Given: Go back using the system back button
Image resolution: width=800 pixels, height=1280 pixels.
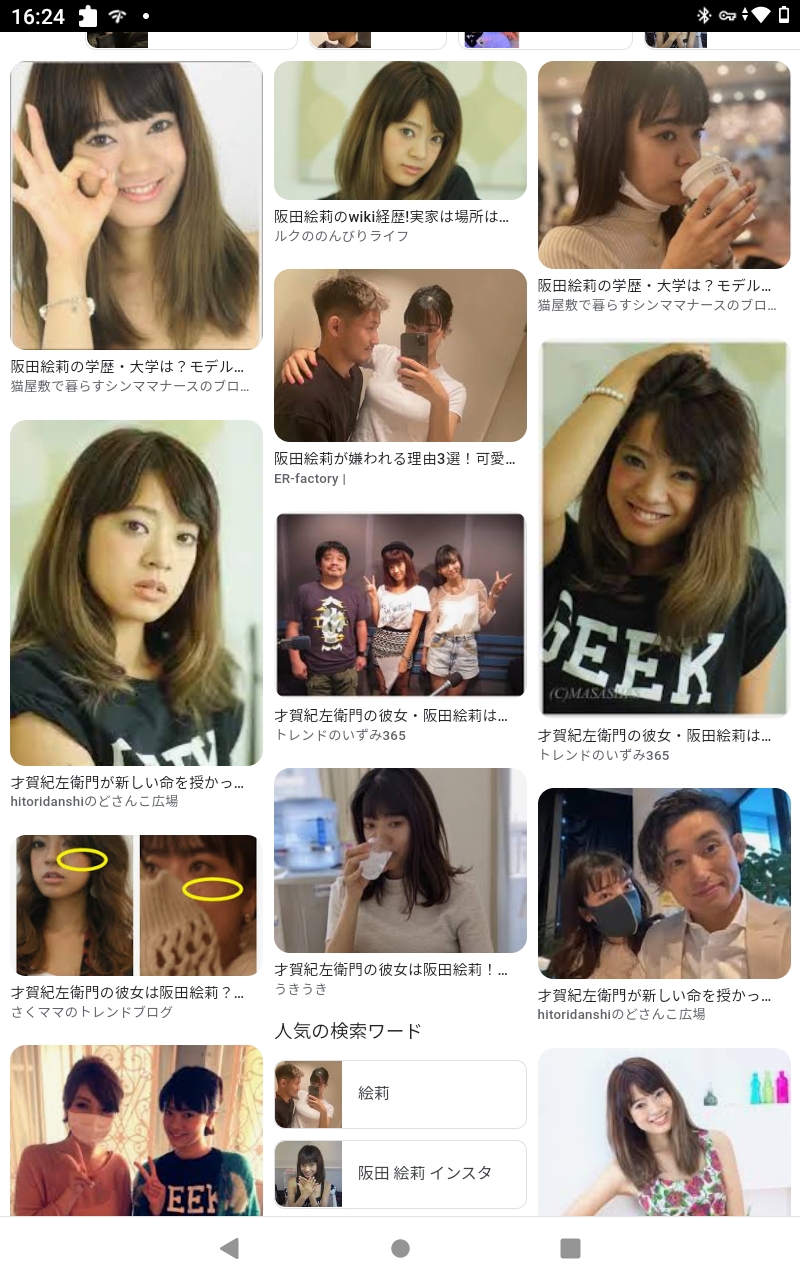Looking at the screenshot, I should 230,1248.
